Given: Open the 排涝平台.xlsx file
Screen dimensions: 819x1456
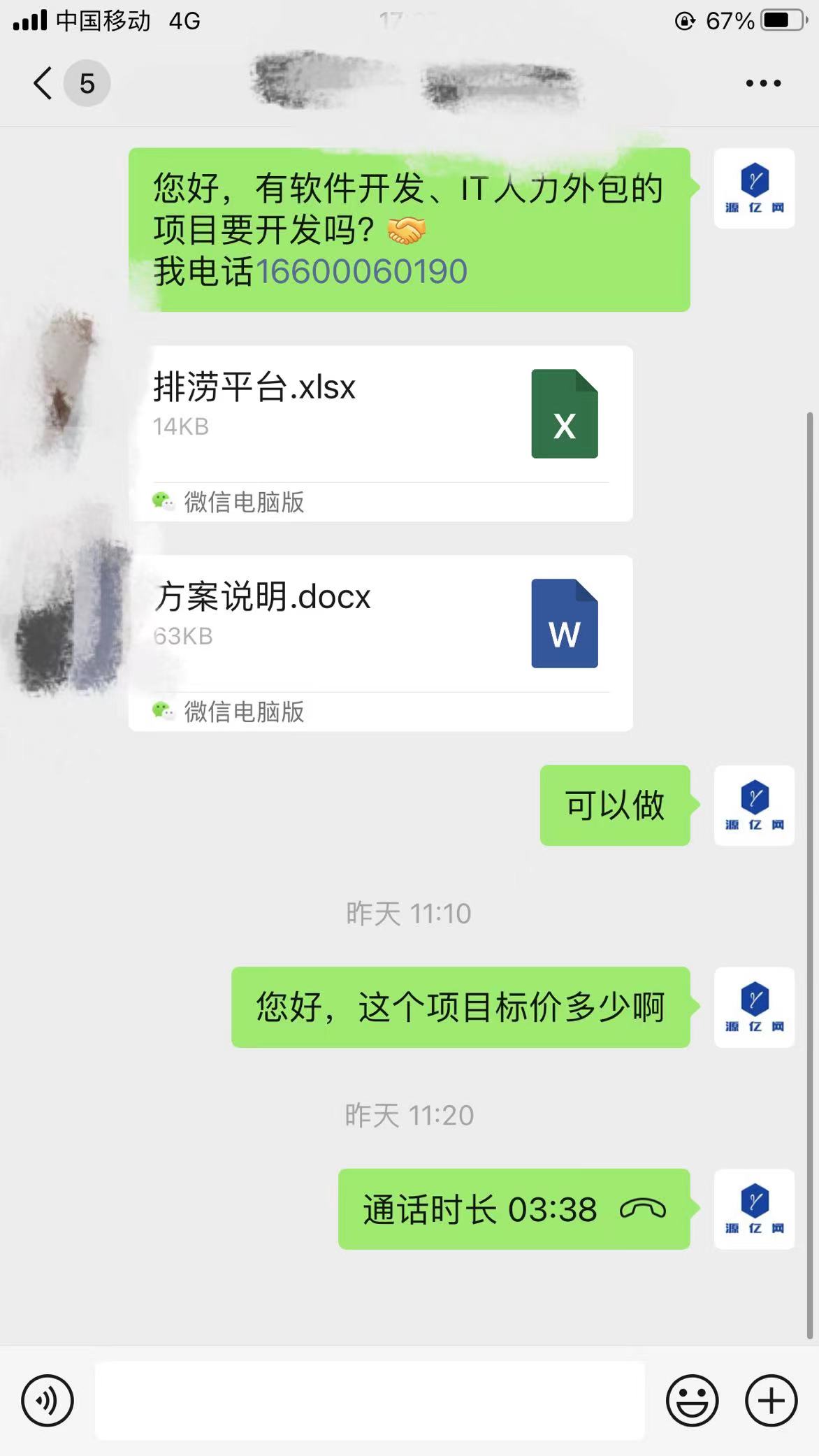Looking at the screenshot, I should pyautogui.click(x=380, y=419).
